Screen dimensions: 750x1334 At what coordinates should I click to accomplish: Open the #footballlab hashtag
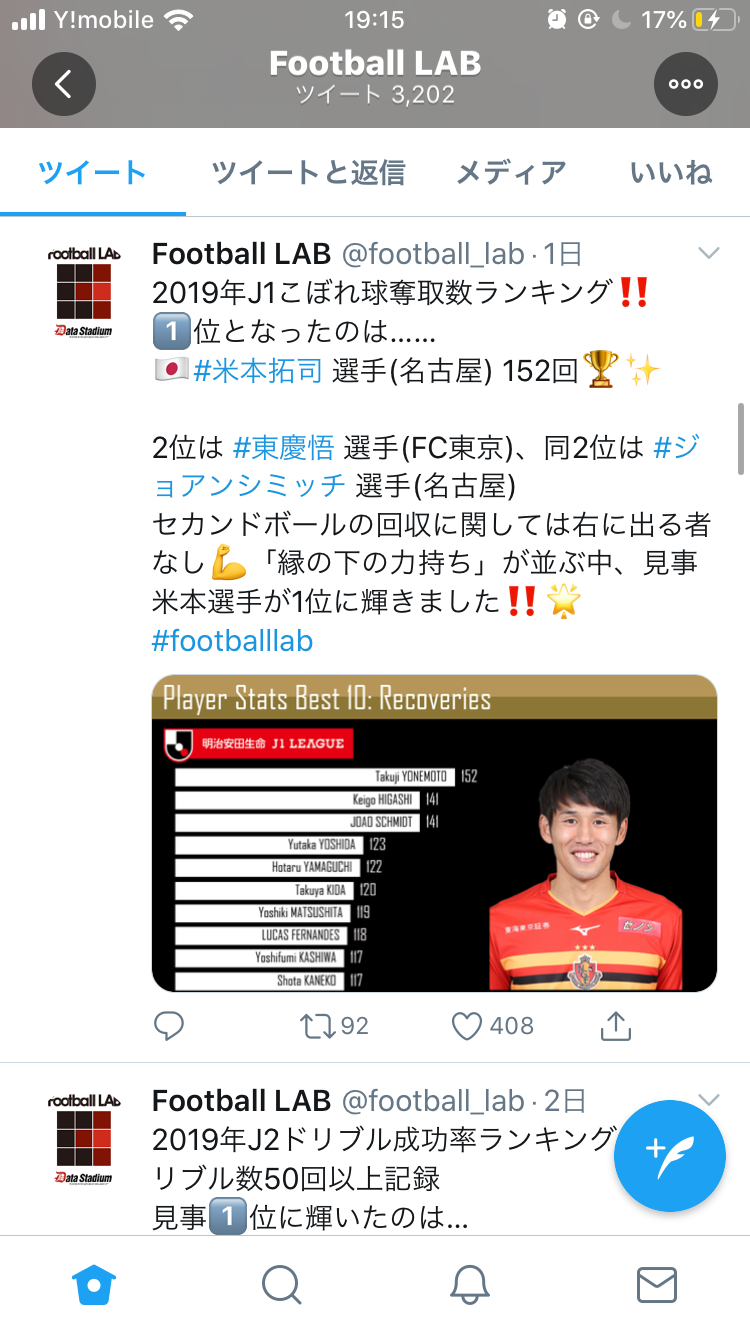coord(232,640)
